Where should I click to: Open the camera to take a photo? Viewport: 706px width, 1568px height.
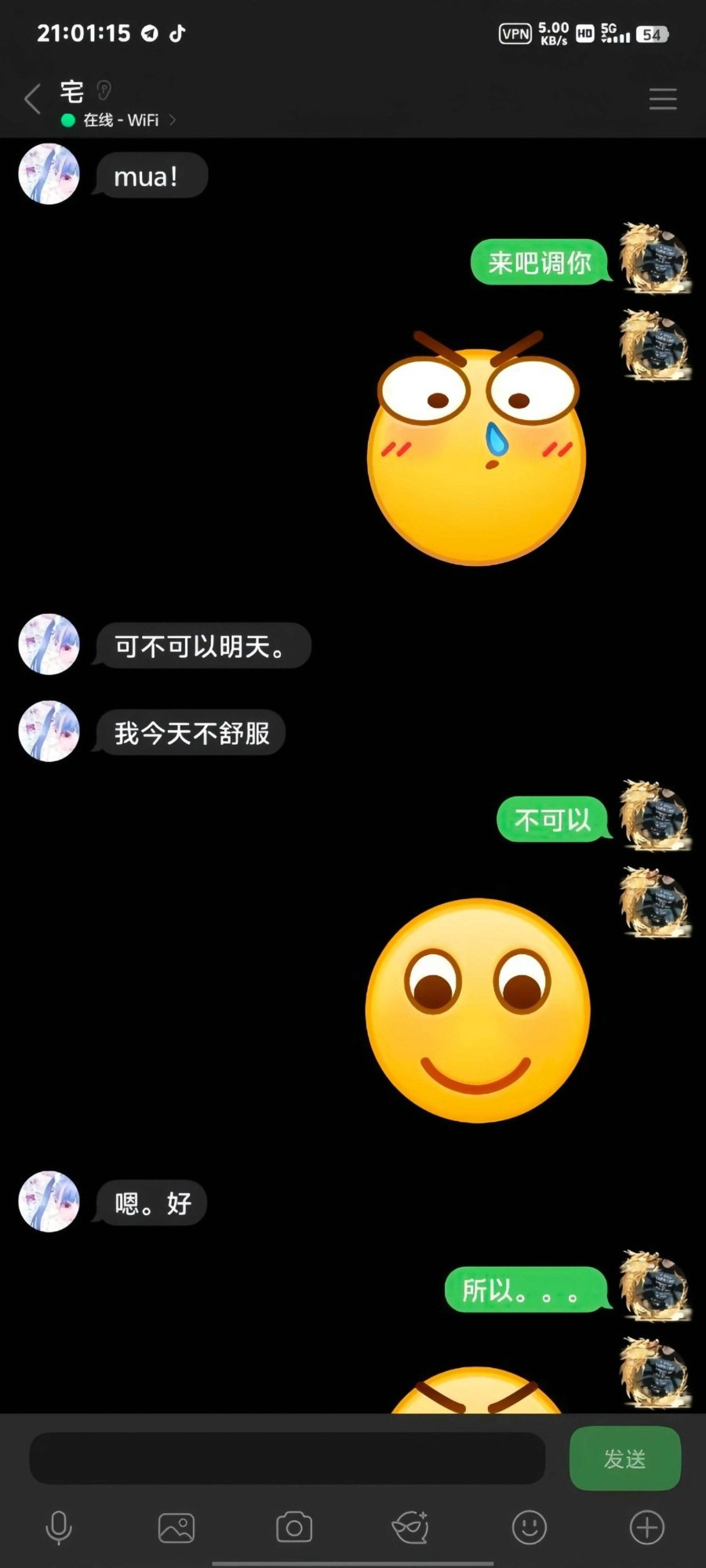[294, 1527]
